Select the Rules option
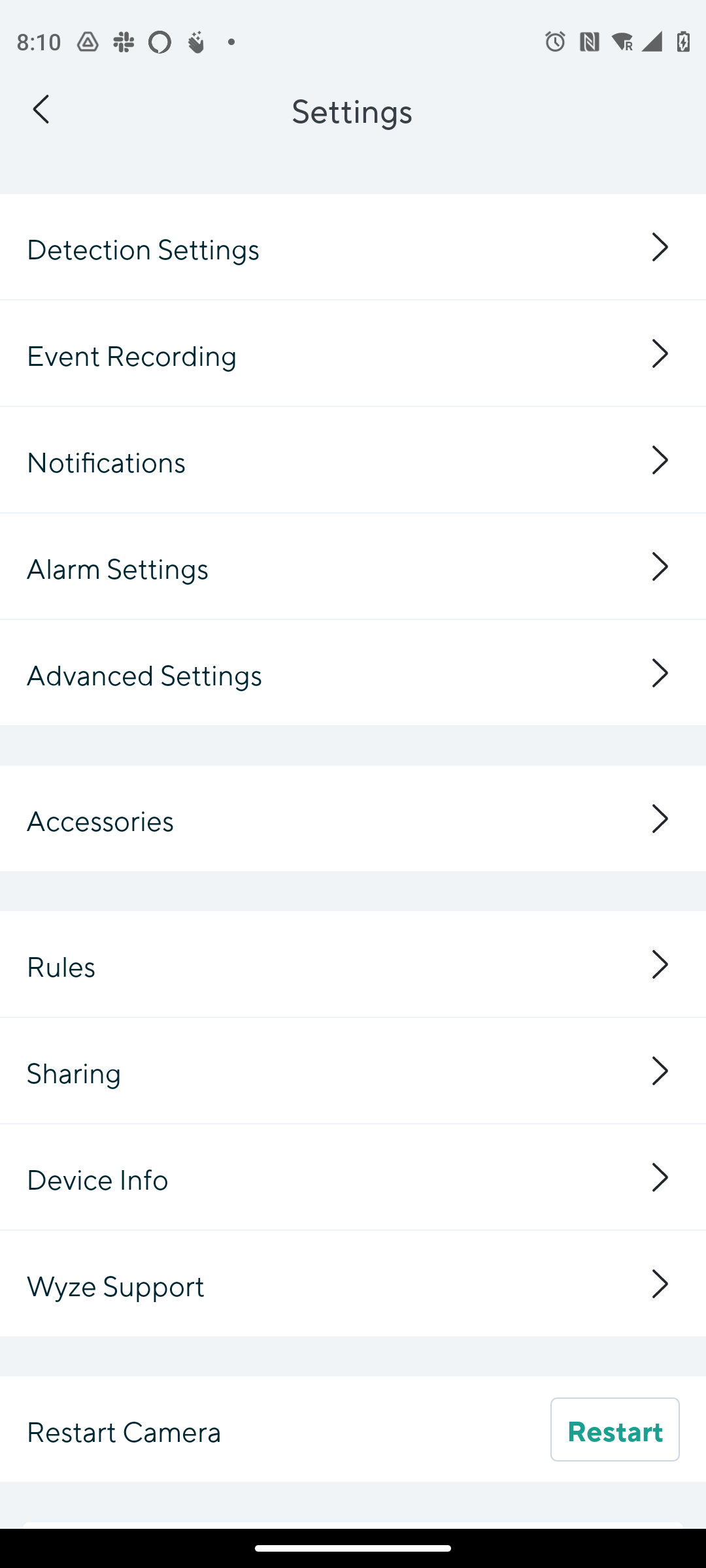 click(353, 966)
